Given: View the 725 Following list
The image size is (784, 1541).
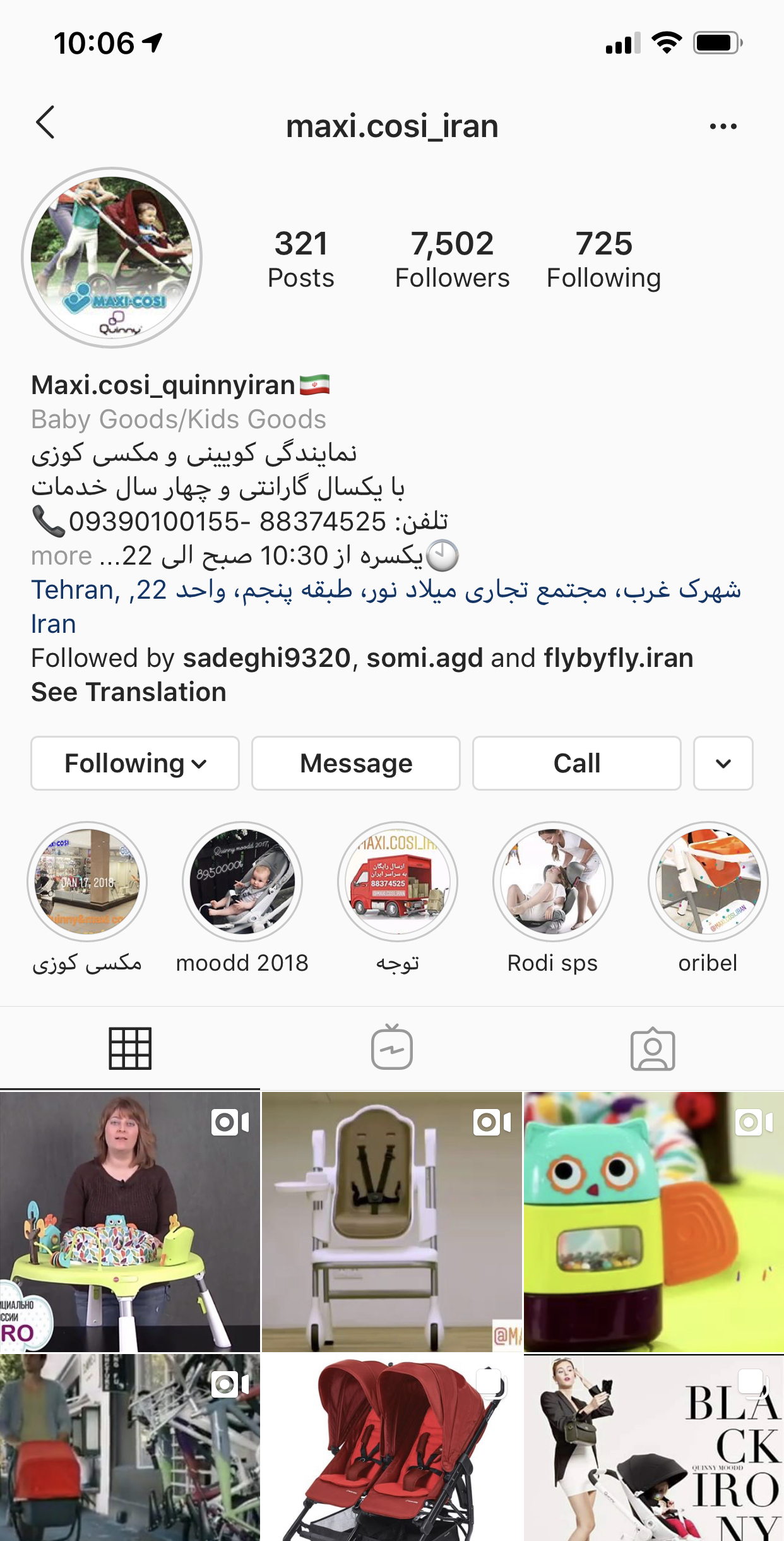Looking at the screenshot, I should 603,260.
